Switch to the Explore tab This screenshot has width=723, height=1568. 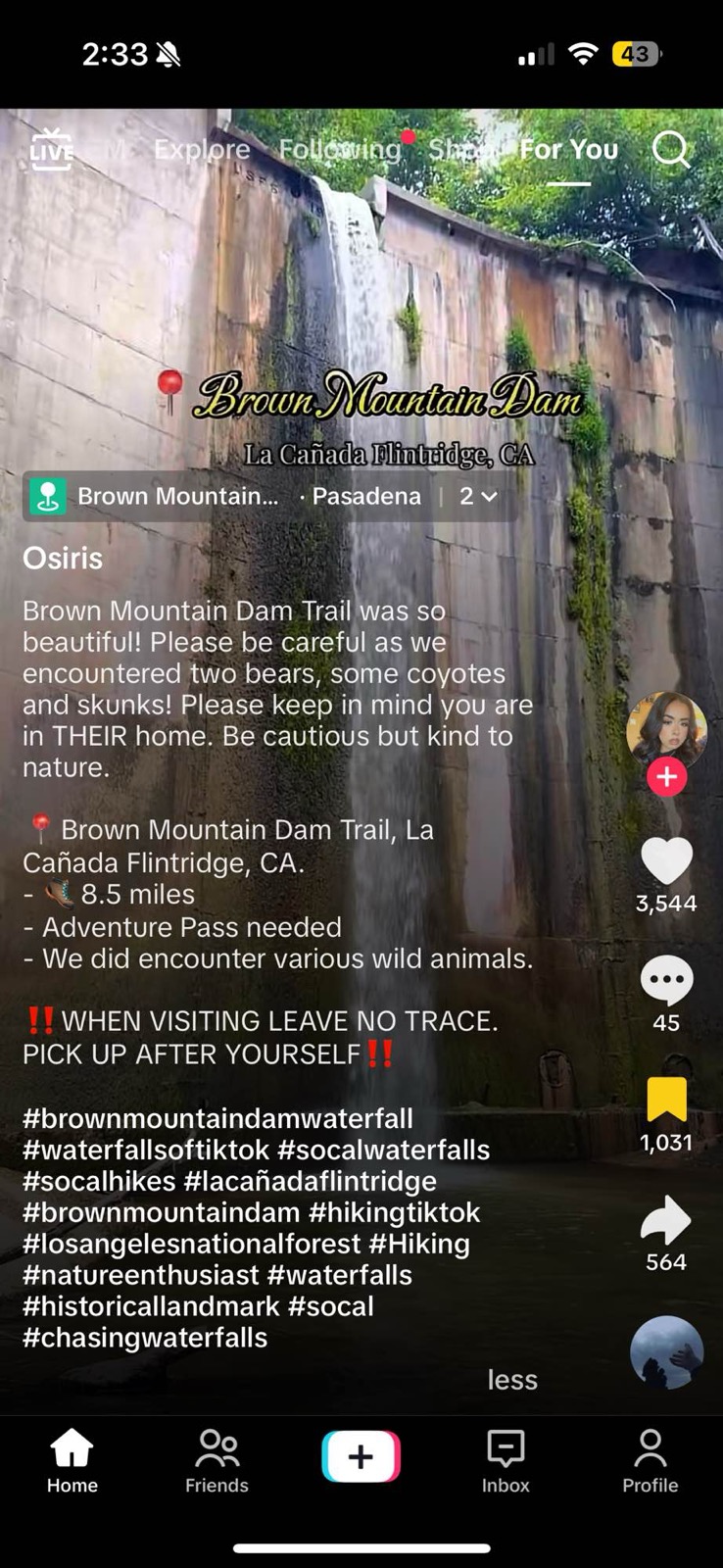[x=202, y=150]
